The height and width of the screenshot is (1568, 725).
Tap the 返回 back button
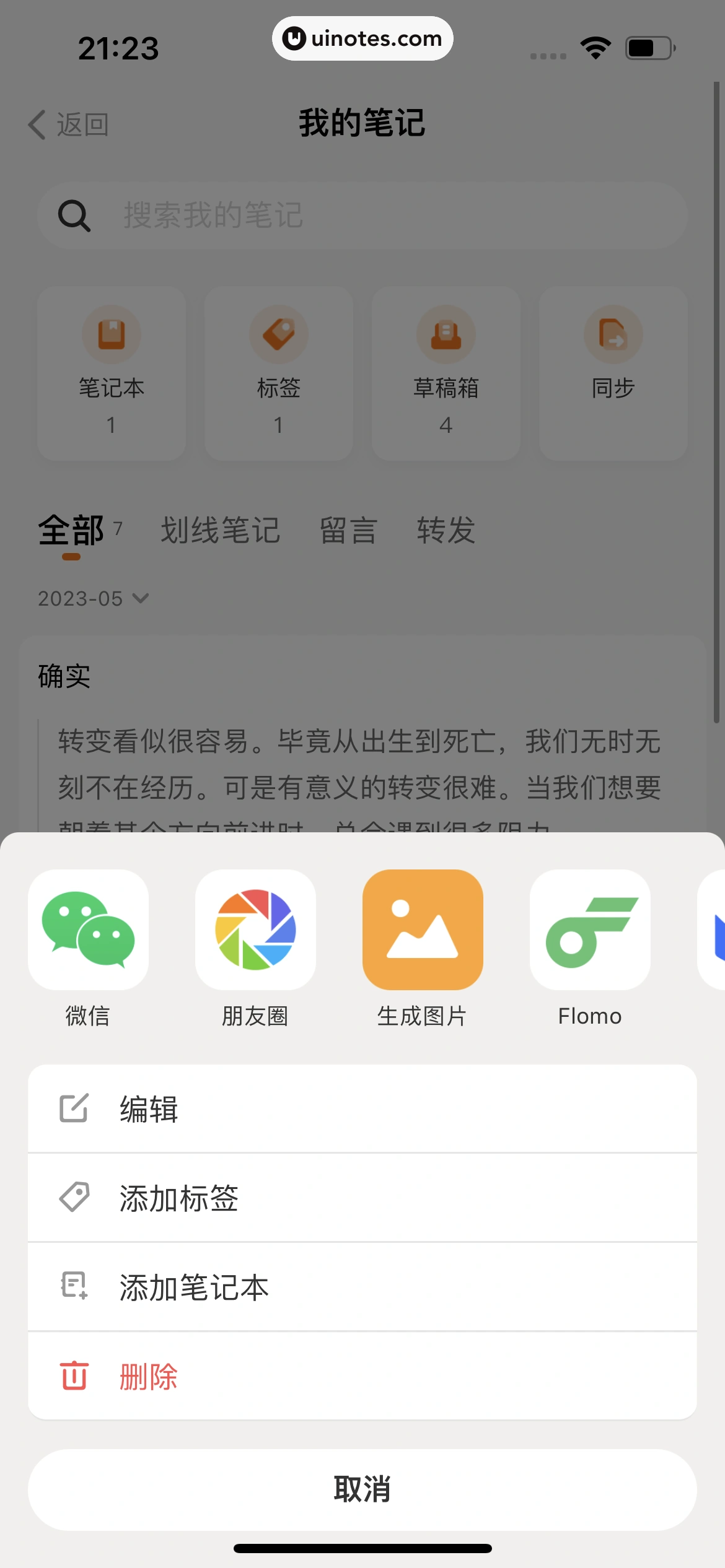(x=68, y=124)
